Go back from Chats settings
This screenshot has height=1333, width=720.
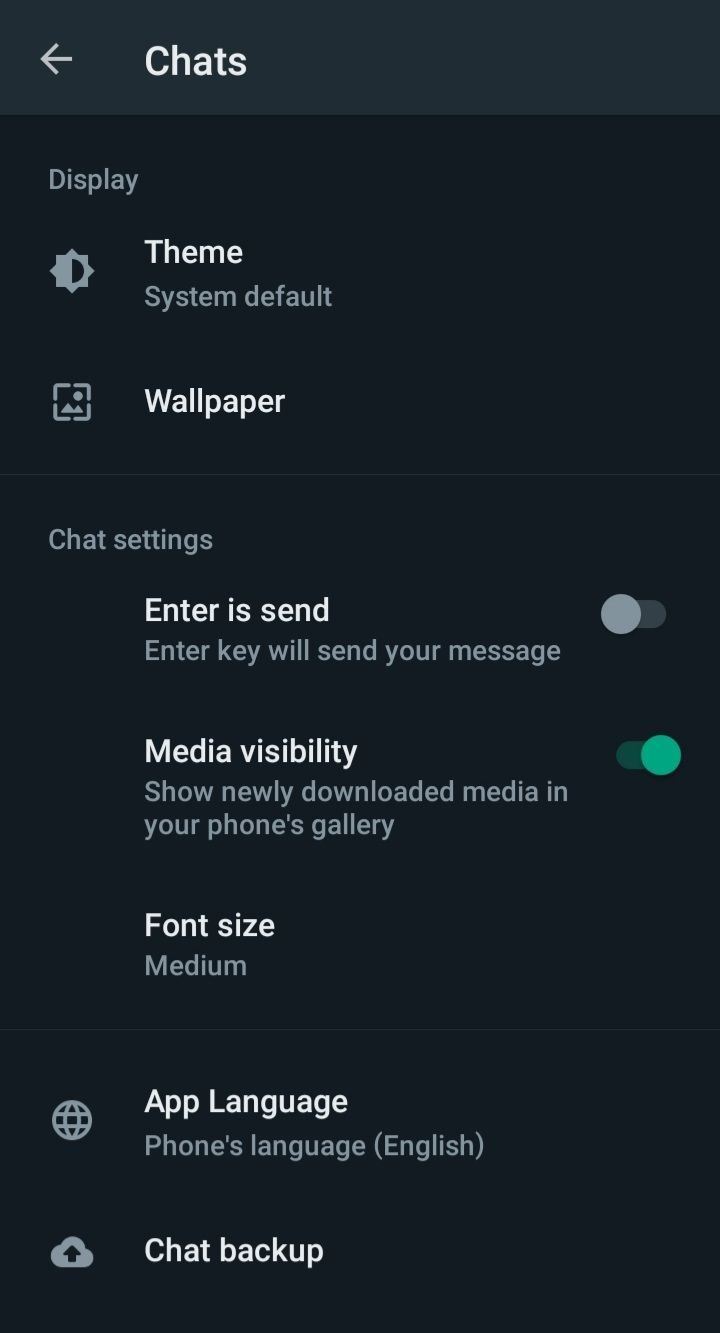point(56,60)
